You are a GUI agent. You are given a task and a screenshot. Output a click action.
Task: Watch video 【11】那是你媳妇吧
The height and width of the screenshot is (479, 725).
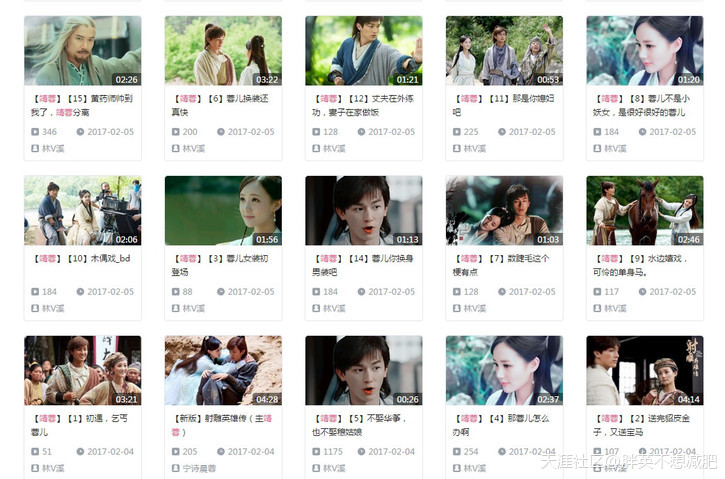503,50
